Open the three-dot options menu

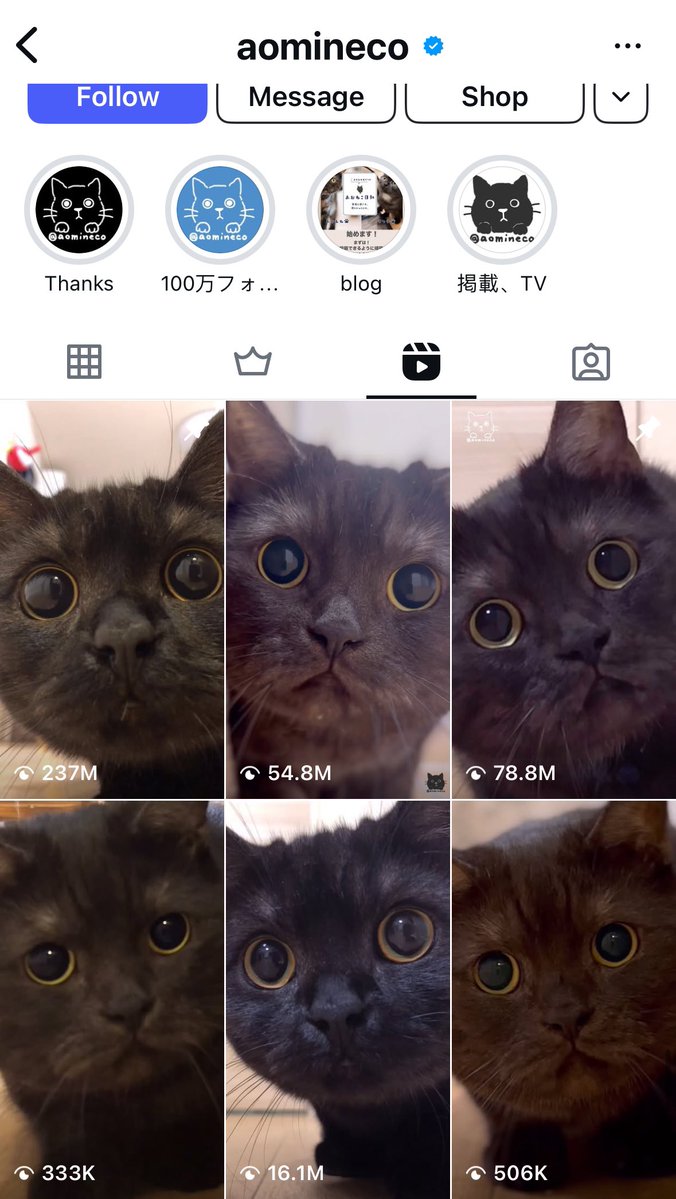click(x=627, y=46)
